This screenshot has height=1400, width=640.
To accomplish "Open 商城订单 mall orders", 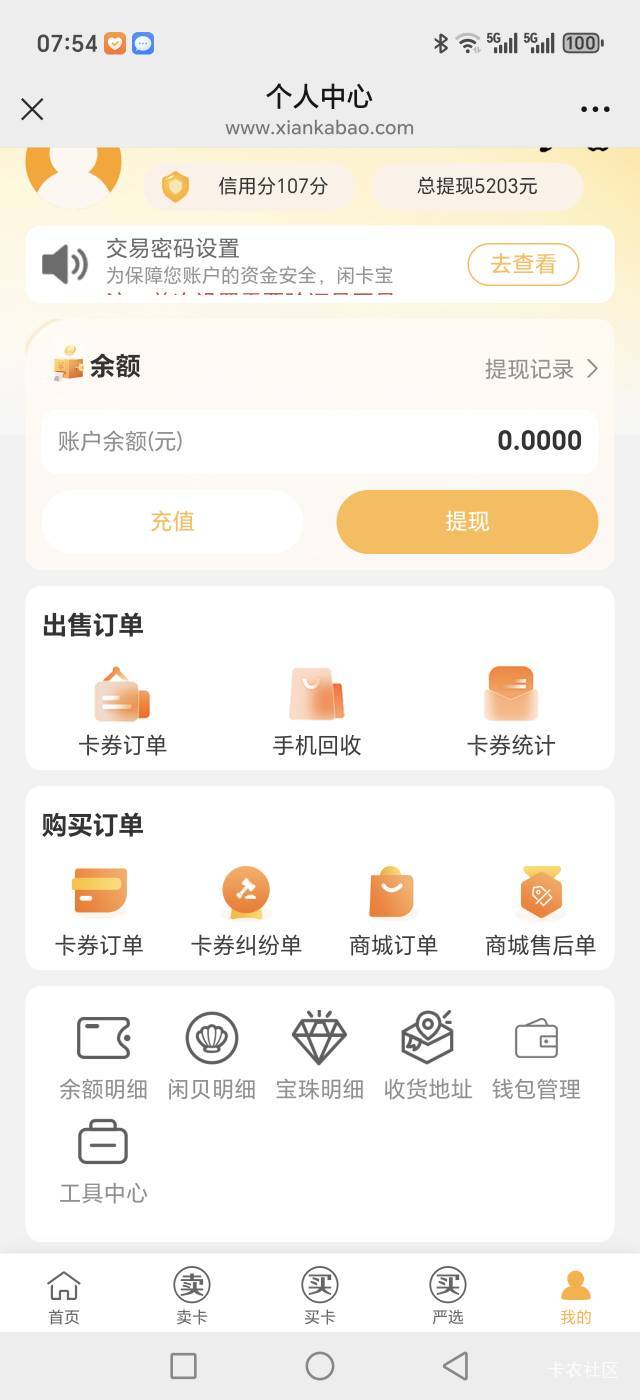I will (x=393, y=911).
